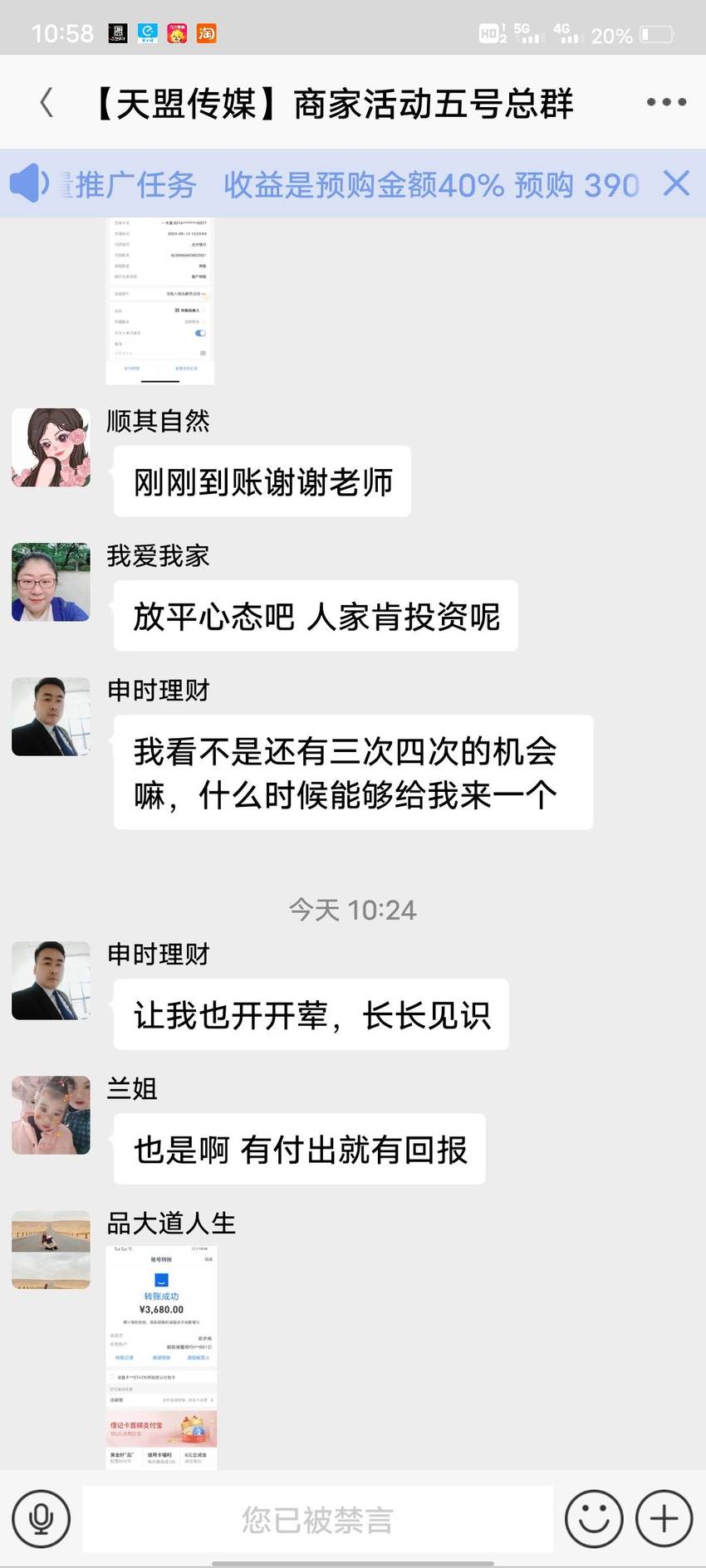View 我爱我家's profile avatar
This screenshot has height=1568, width=706.
click(x=51, y=582)
